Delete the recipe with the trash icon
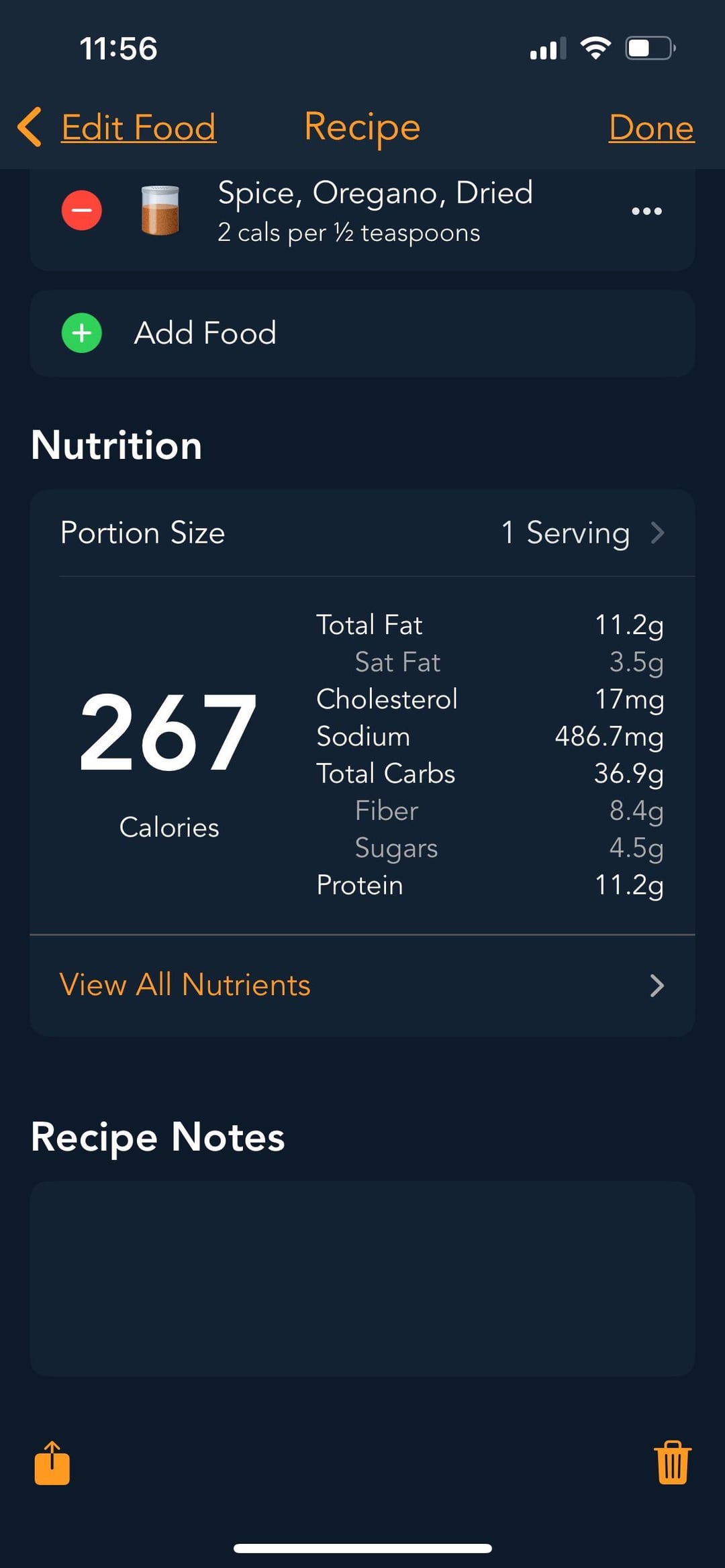This screenshot has height=1568, width=725. (x=672, y=1463)
